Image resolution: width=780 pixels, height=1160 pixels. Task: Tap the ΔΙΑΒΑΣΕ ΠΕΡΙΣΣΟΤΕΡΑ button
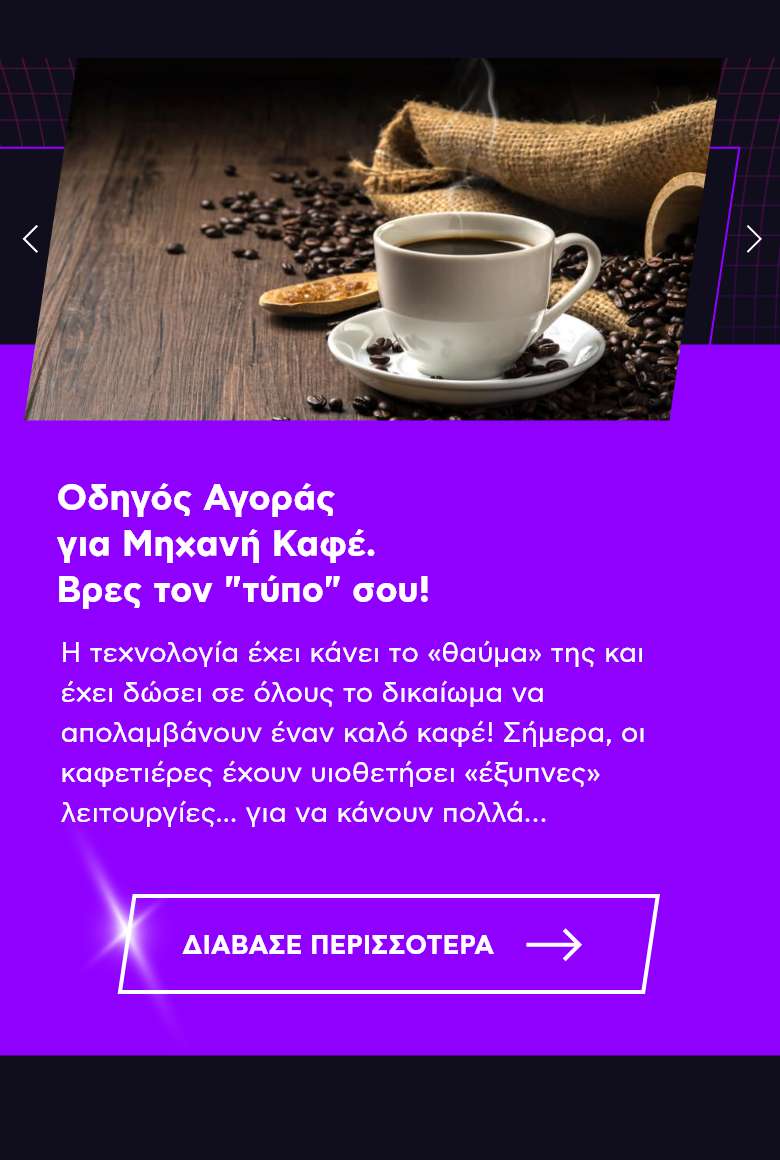388,944
